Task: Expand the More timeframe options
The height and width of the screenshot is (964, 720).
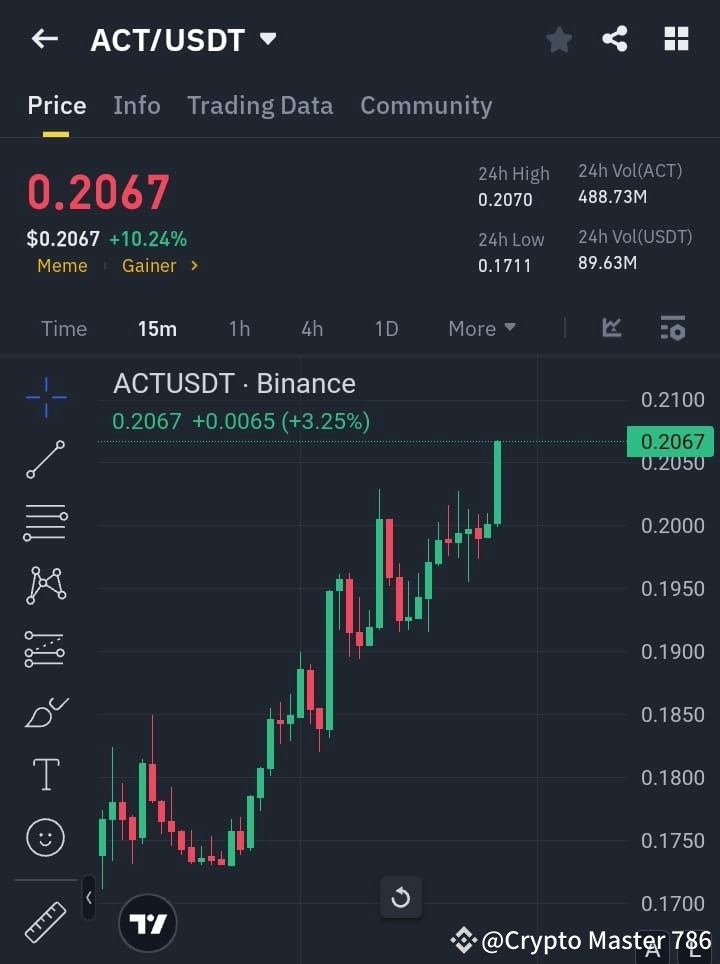Action: click(481, 328)
